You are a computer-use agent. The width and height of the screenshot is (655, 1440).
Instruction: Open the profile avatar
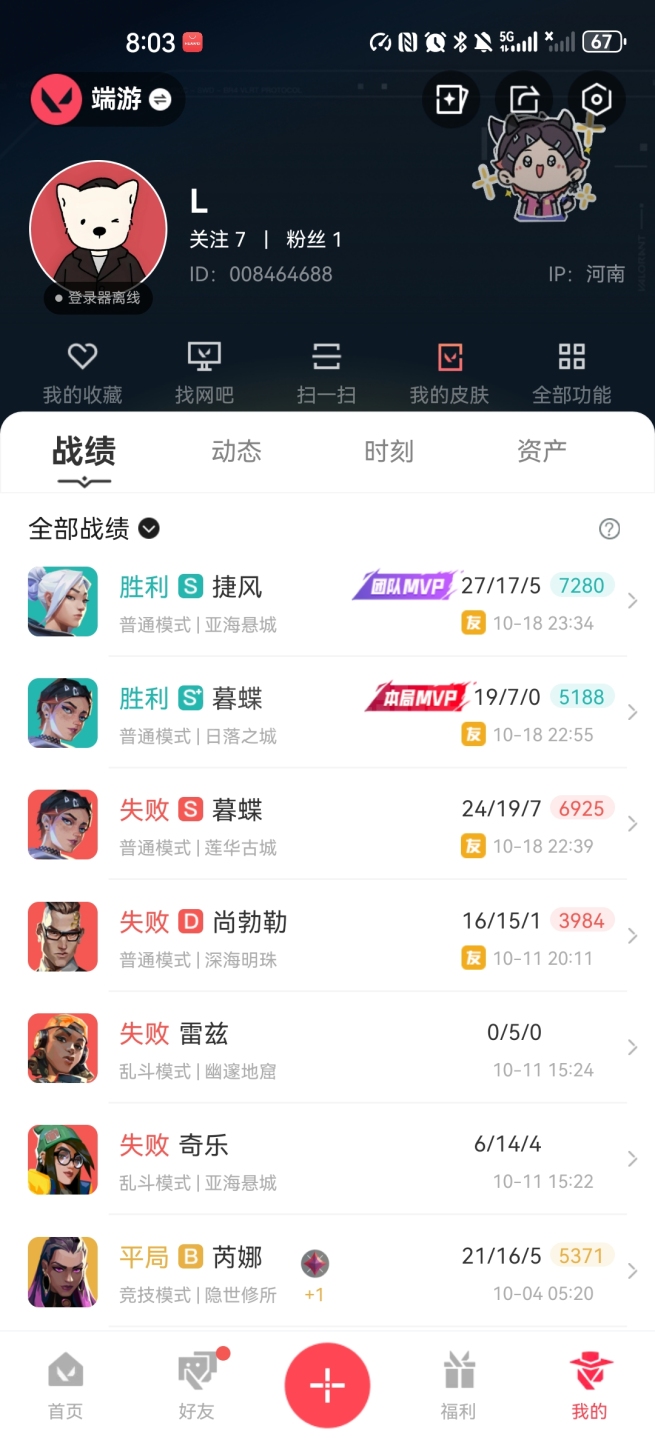tap(98, 227)
